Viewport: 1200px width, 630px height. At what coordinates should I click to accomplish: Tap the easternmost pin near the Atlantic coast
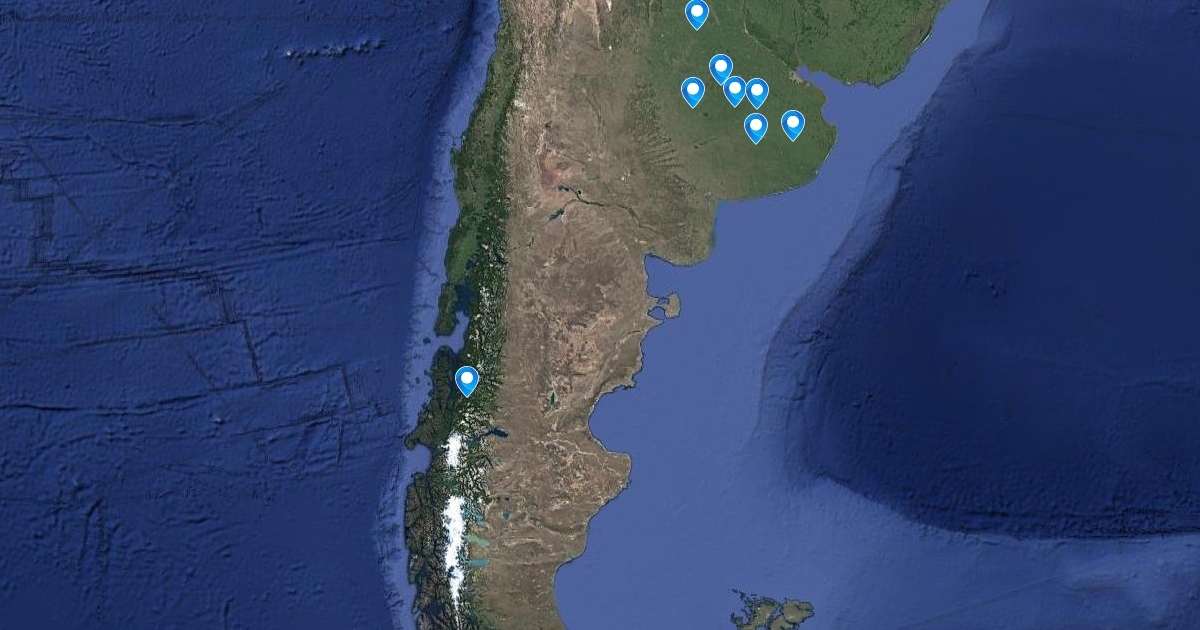pos(793,124)
